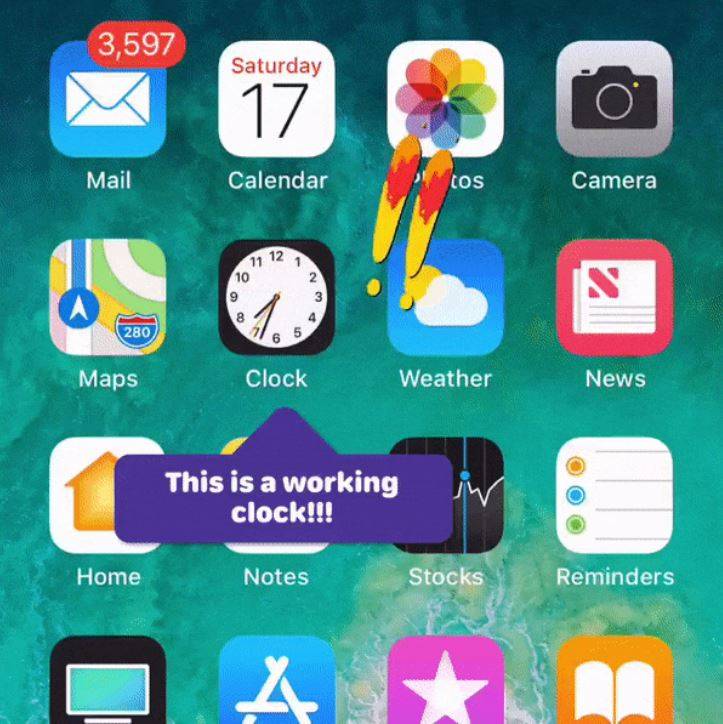The height and width of the screenshot is (724, 723).
Task: Open the Reminders app
Action: point(614,495)
